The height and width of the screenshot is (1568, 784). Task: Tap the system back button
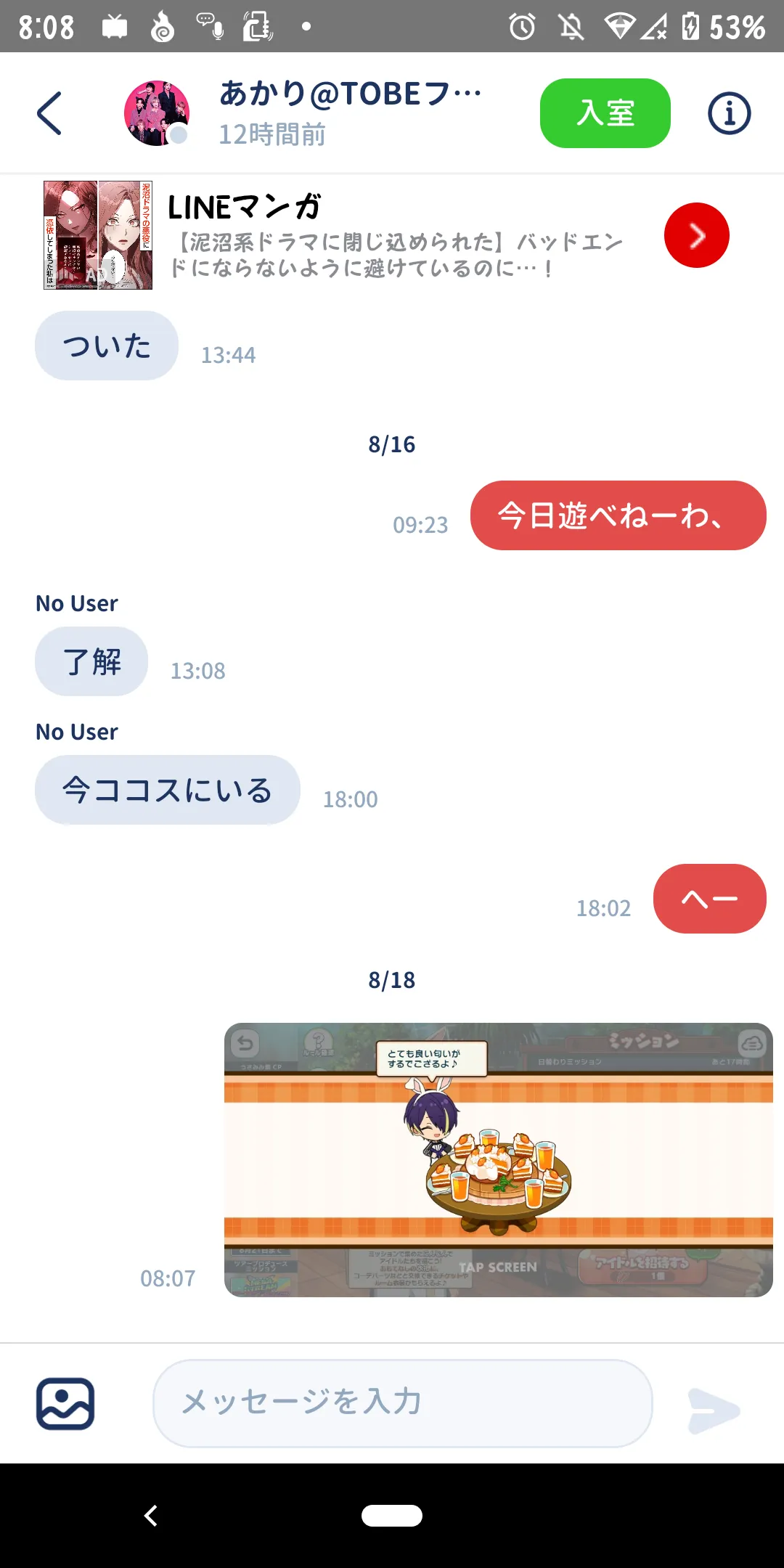(x=151, y=1516)
